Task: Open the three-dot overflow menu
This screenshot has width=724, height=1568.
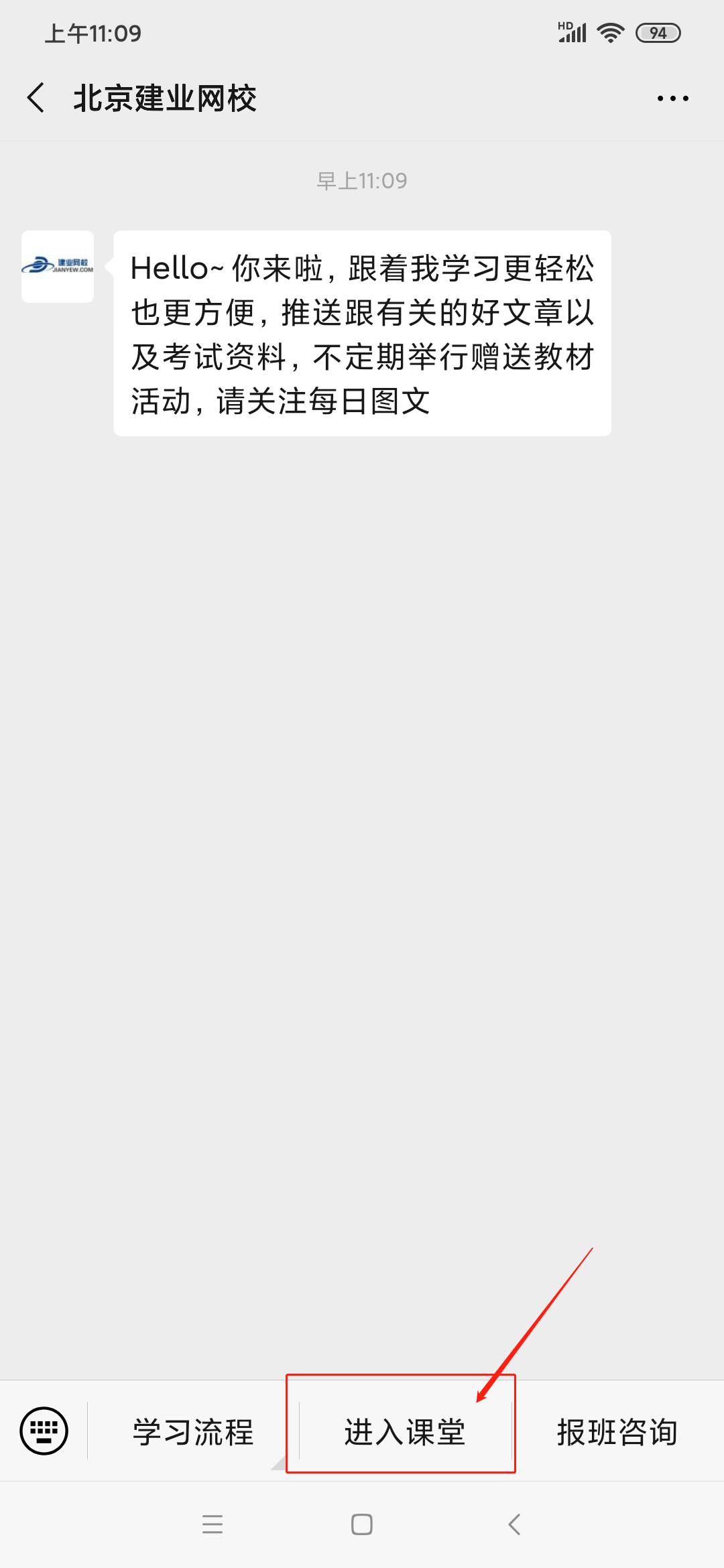Action: pyautogui.click(x=672, y=99)
